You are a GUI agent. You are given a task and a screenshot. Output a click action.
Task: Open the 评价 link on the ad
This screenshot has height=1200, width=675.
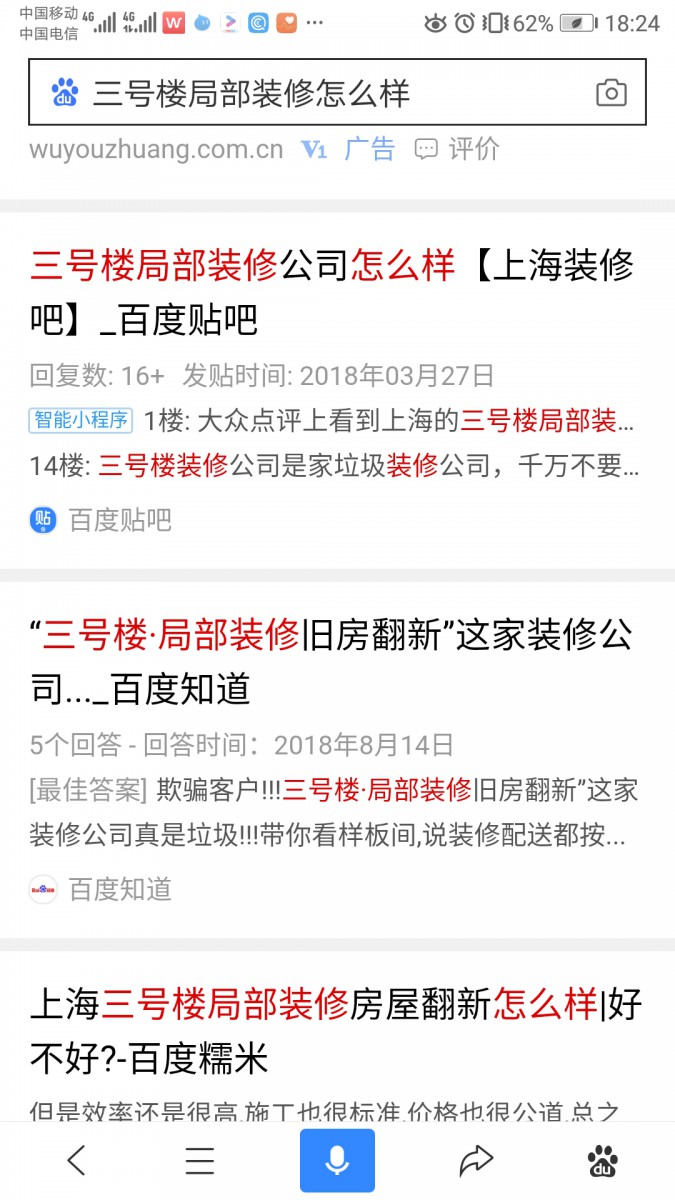point(458,150)
